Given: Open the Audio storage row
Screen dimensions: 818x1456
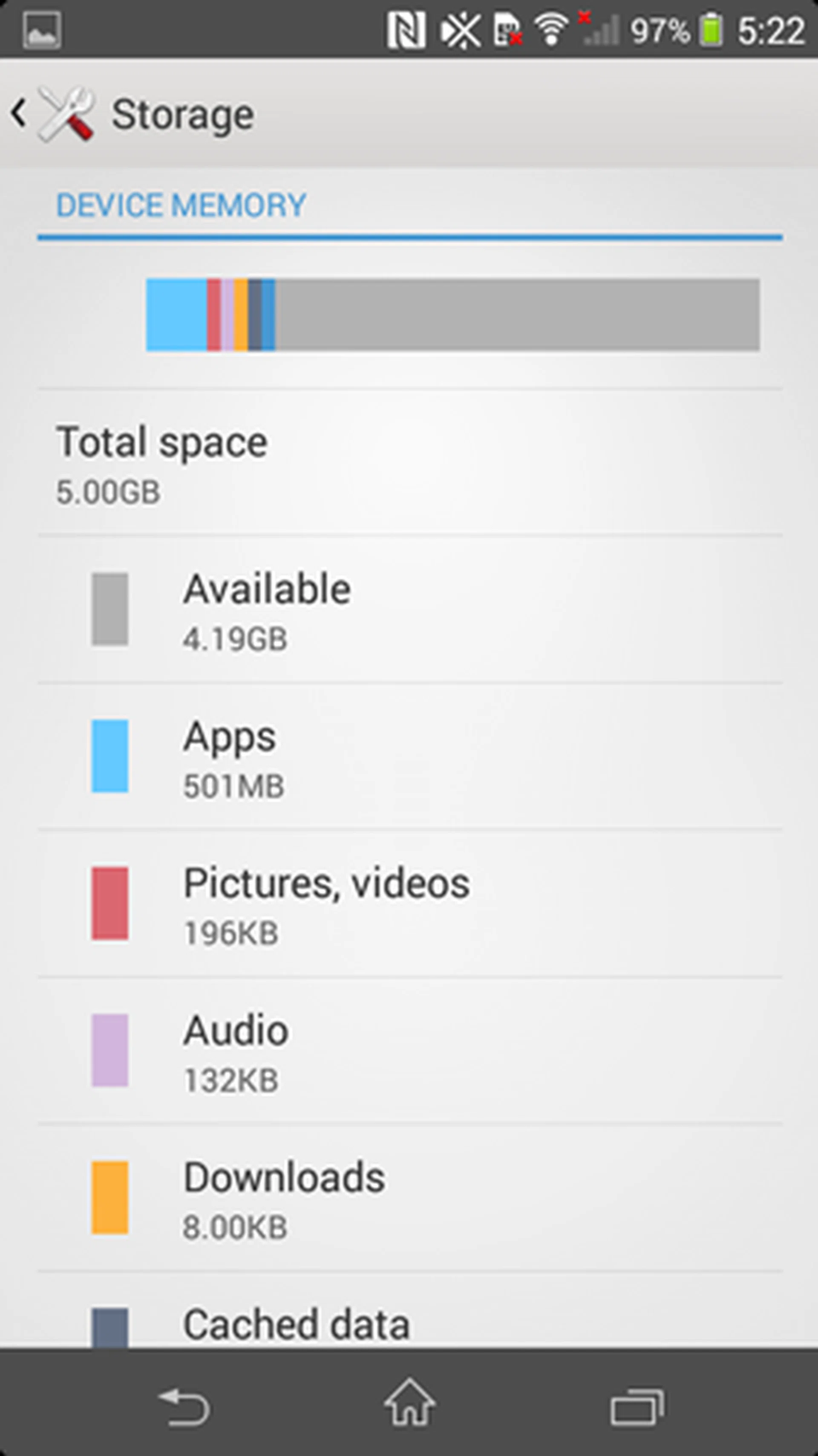Looking at the screenshot, I should (409, 1050).
